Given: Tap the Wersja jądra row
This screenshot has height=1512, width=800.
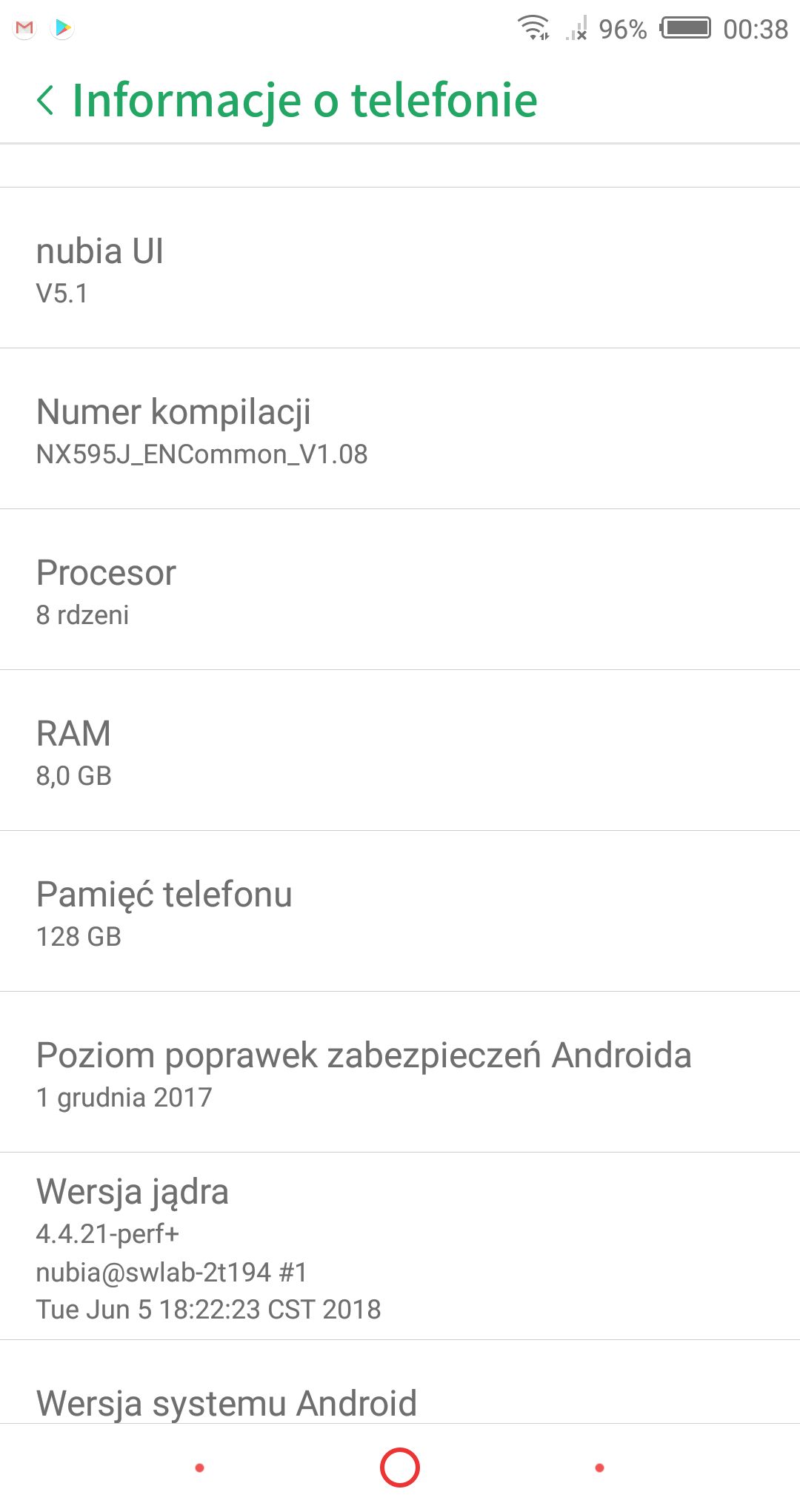Looking at the screenshot, I should click(400, 1247).
